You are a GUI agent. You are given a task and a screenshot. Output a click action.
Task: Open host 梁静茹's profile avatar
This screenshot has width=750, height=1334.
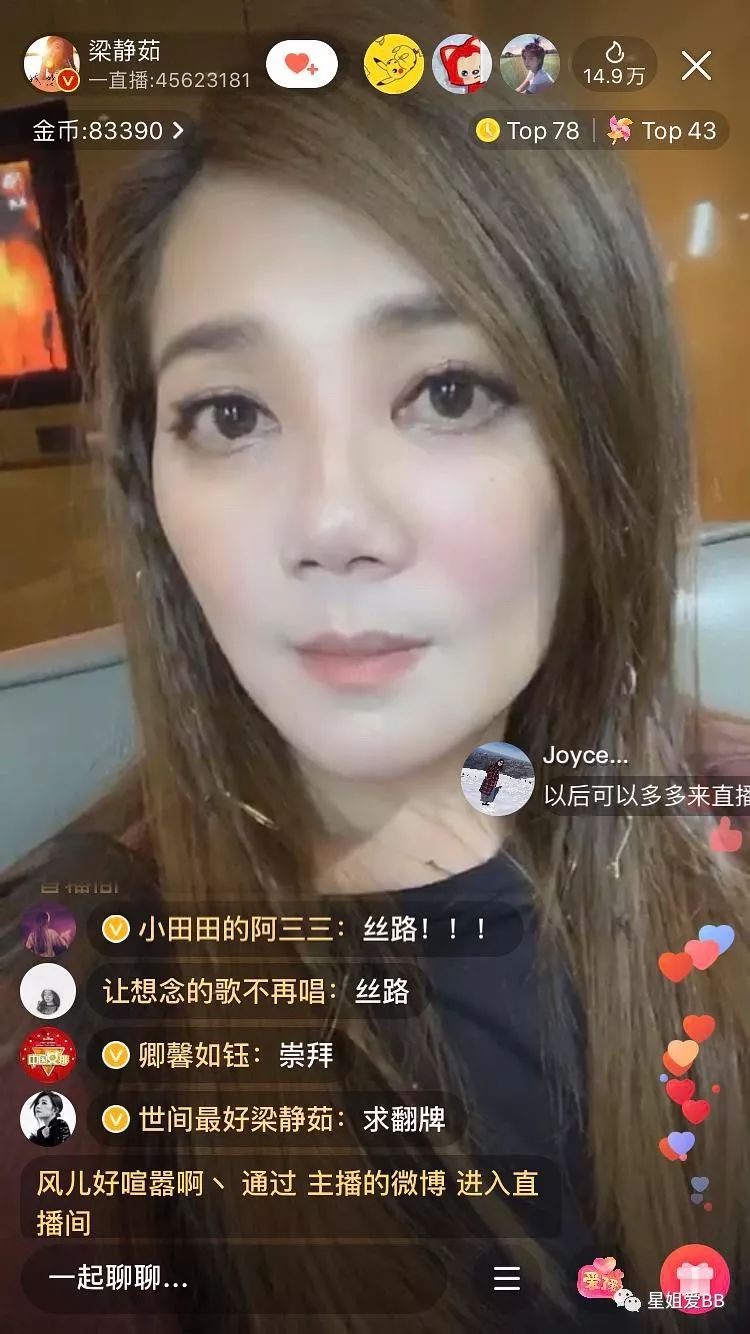[x=51, y=64]
